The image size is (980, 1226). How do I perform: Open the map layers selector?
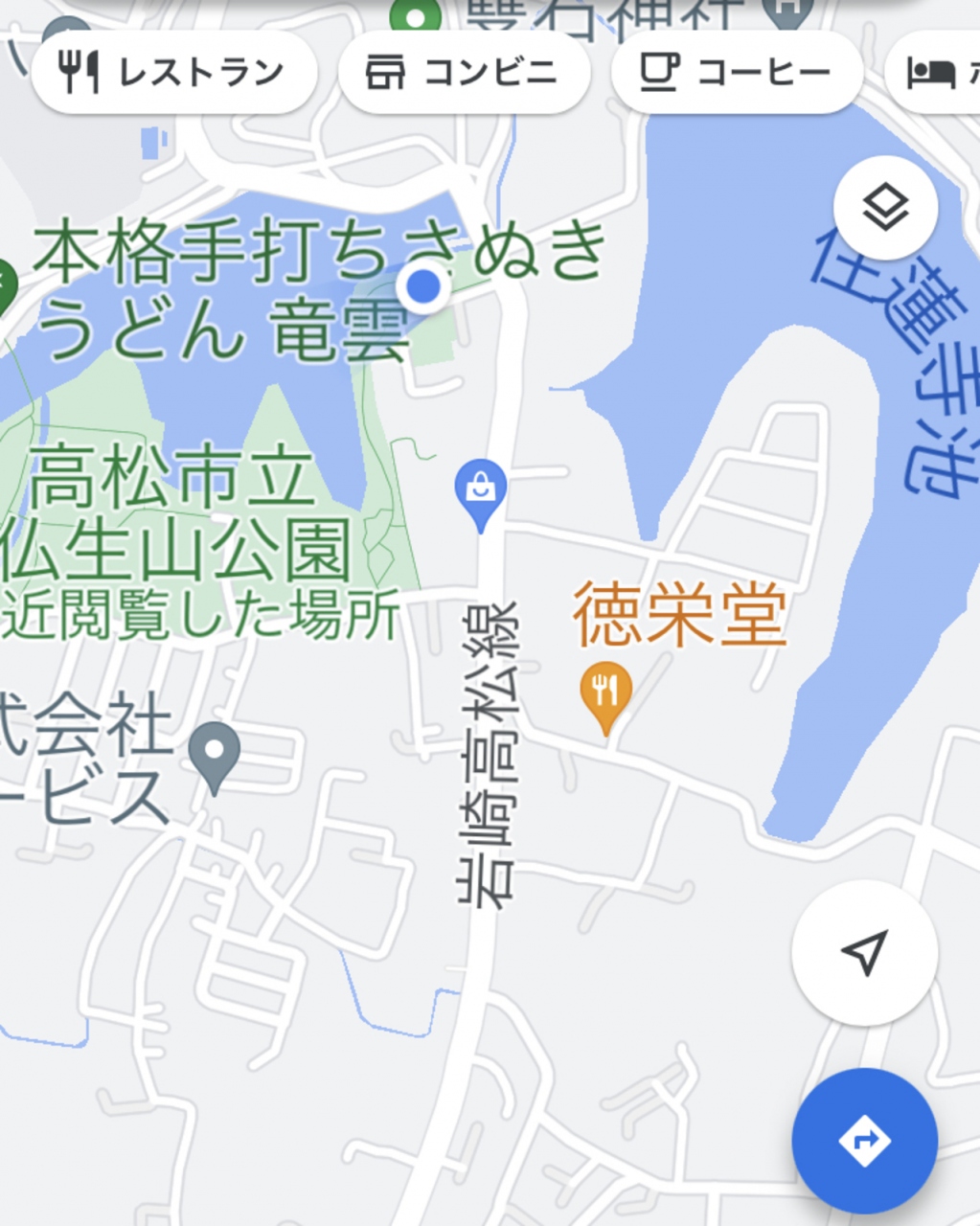tap(885, 208)
